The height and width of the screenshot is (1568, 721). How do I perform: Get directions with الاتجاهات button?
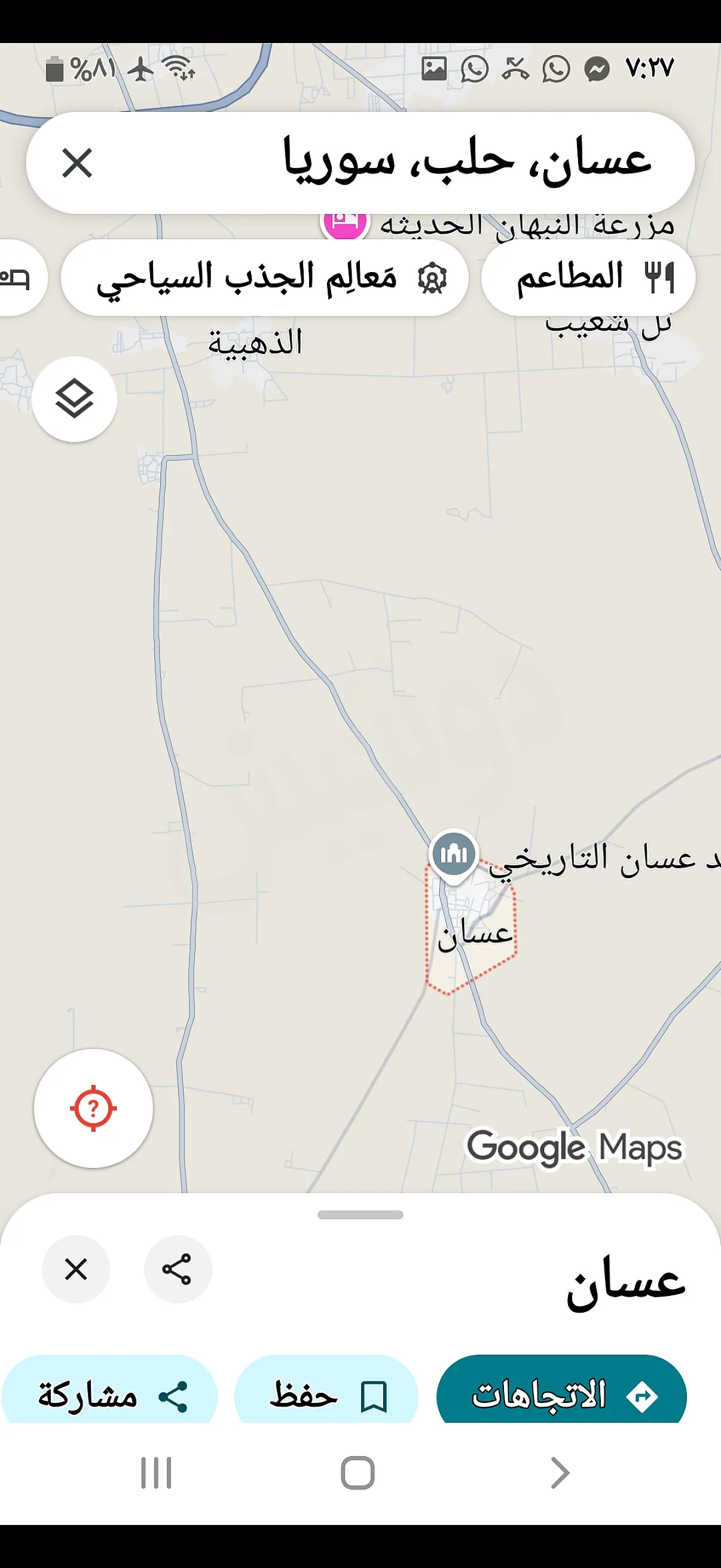tap(561, 1395)
